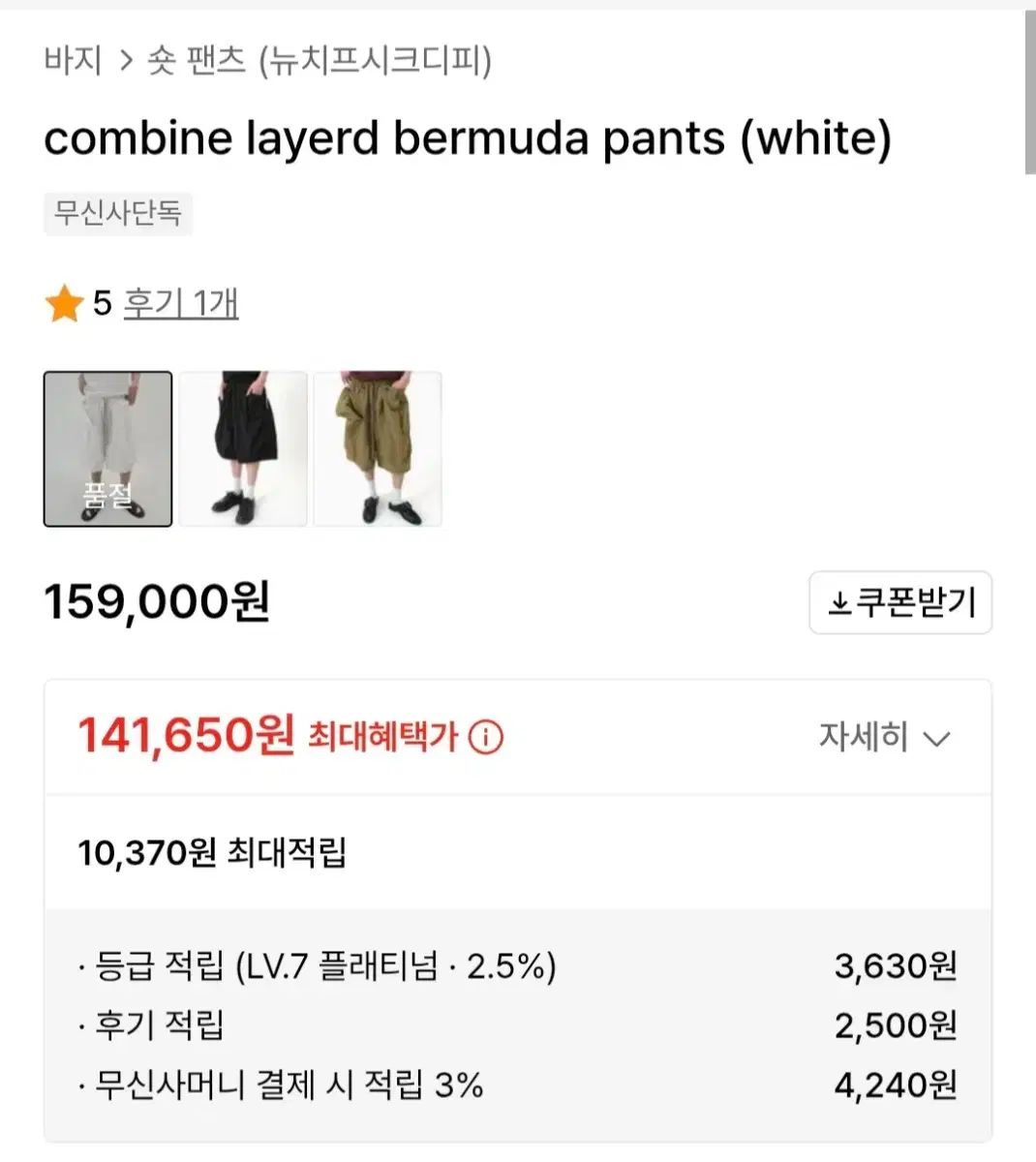Select the khaki pants thumbnail
This screenshot has height=1162, width=1036.
tap(378, 448)
